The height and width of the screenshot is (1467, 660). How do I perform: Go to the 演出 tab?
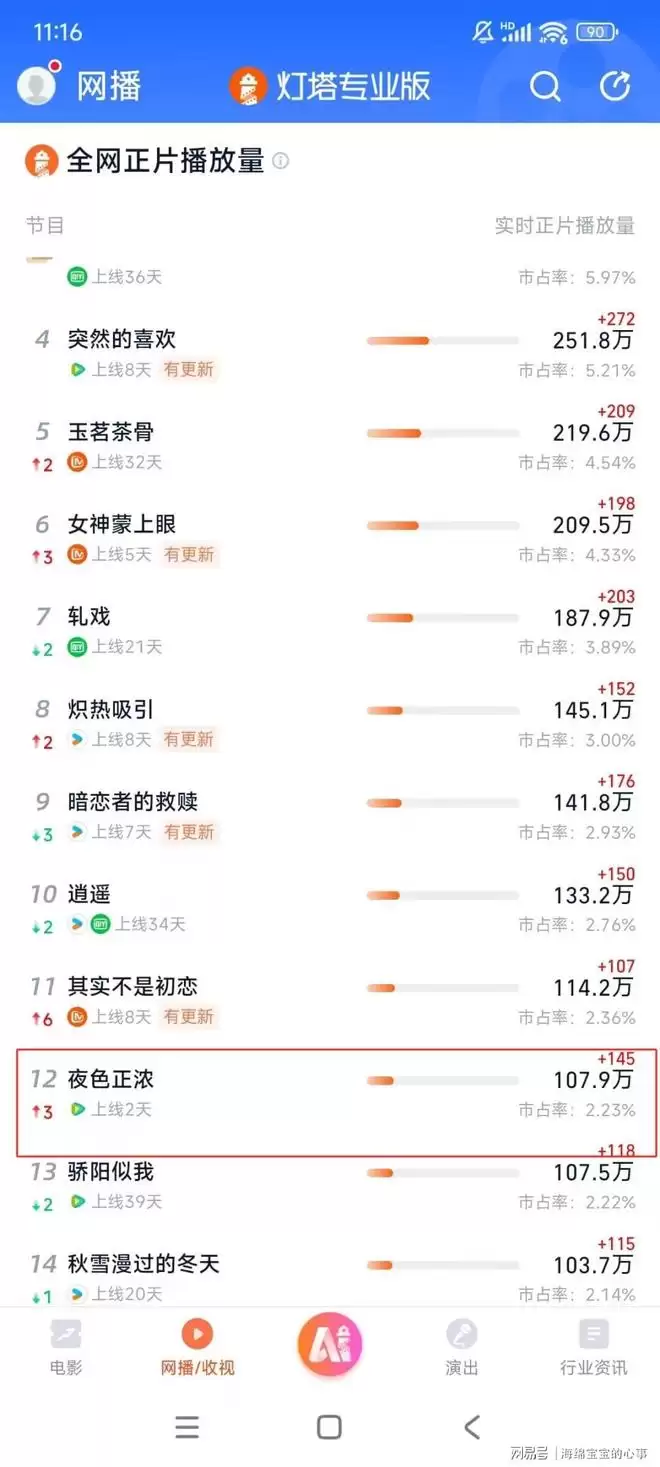pos(461,1347)
